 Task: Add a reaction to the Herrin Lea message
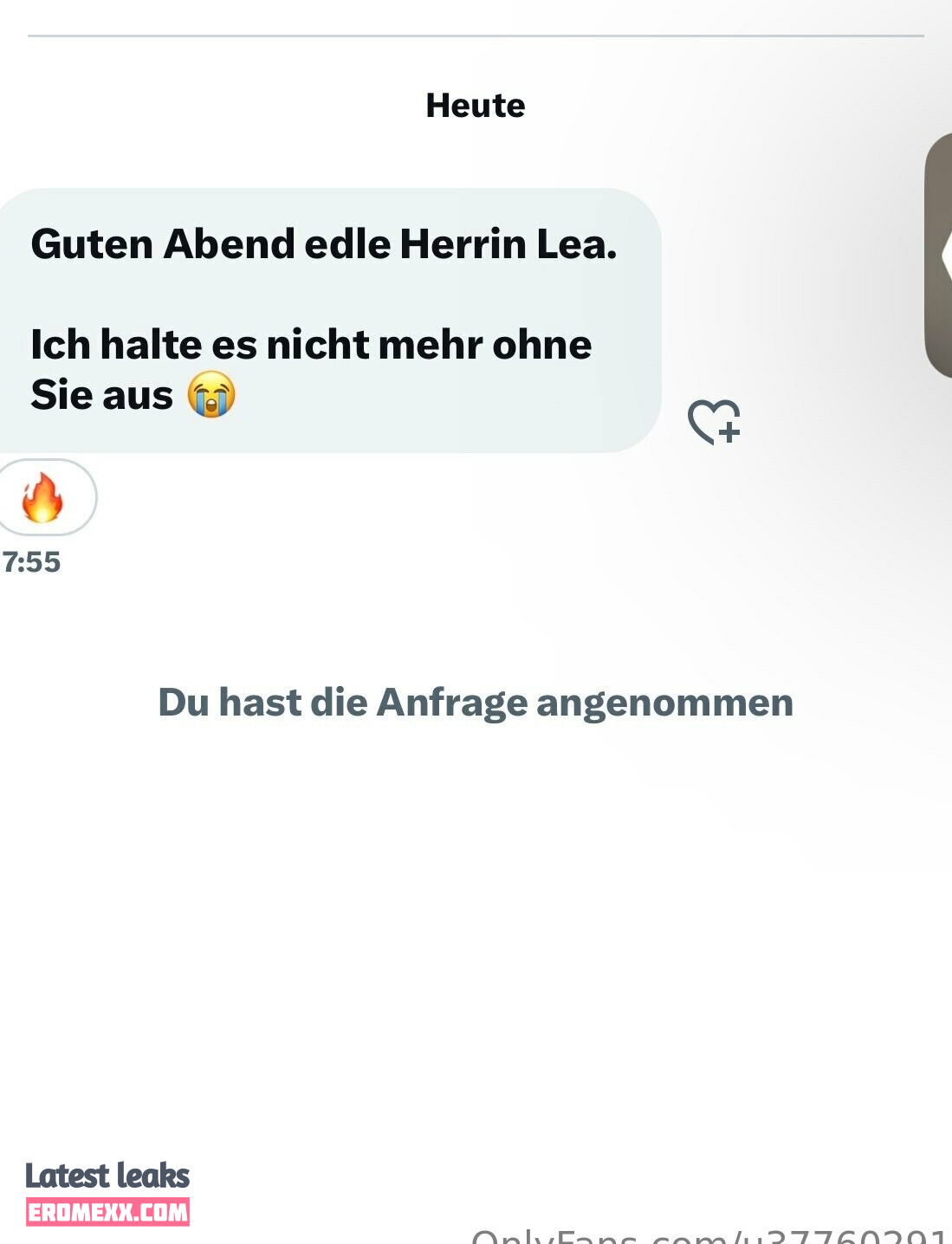[x=714, y=422]
